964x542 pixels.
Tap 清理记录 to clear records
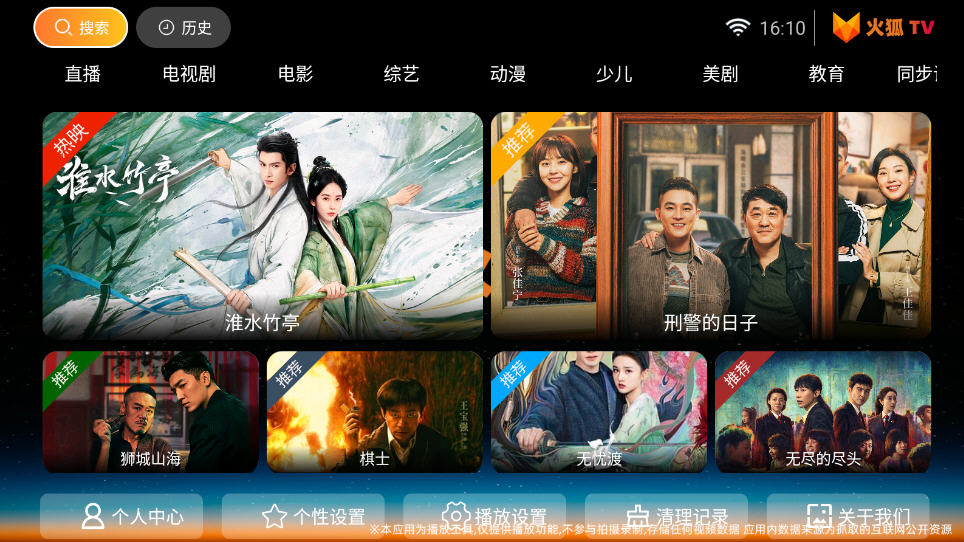pos(666,516)
